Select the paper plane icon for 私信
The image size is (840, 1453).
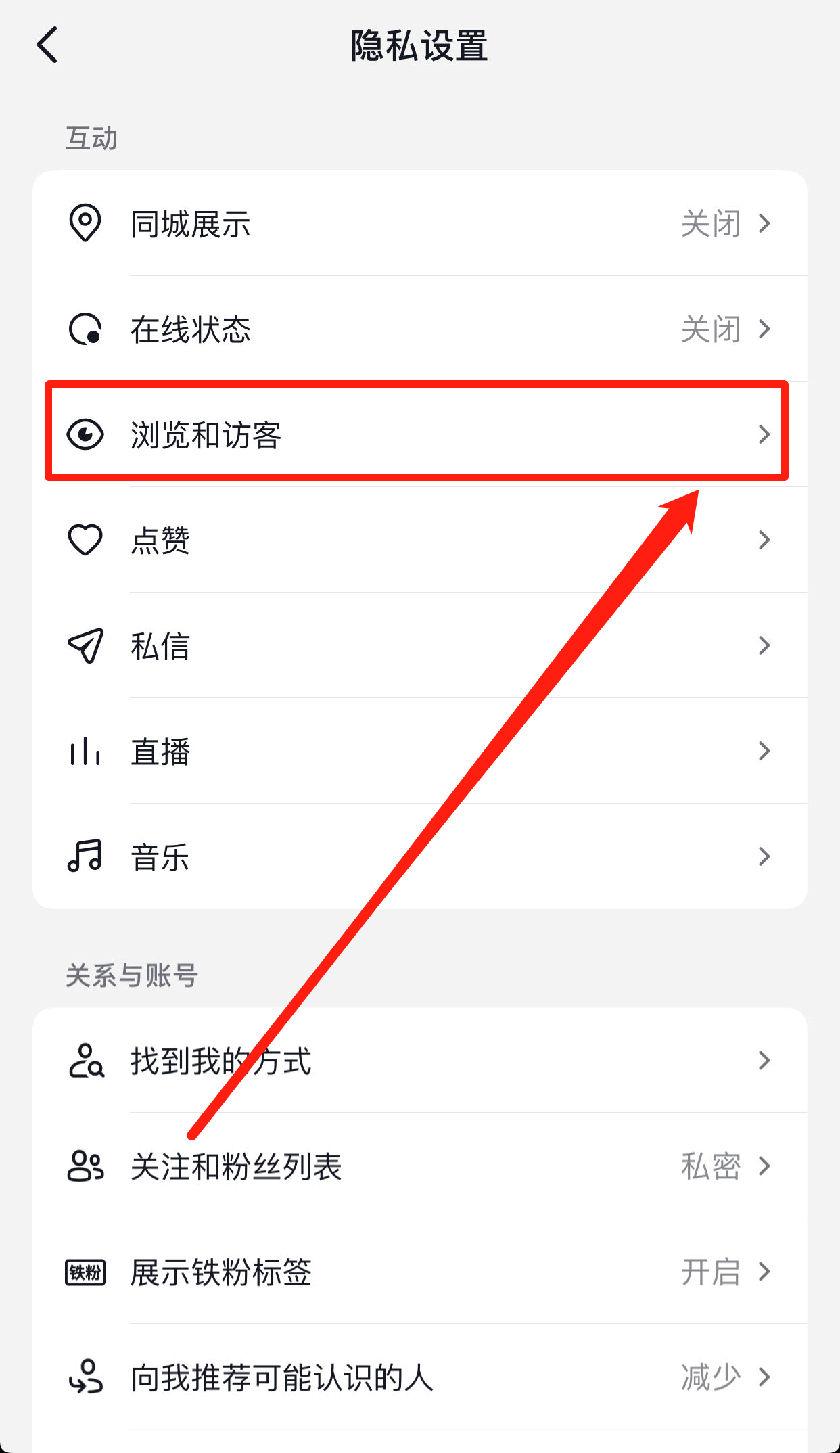85,645
